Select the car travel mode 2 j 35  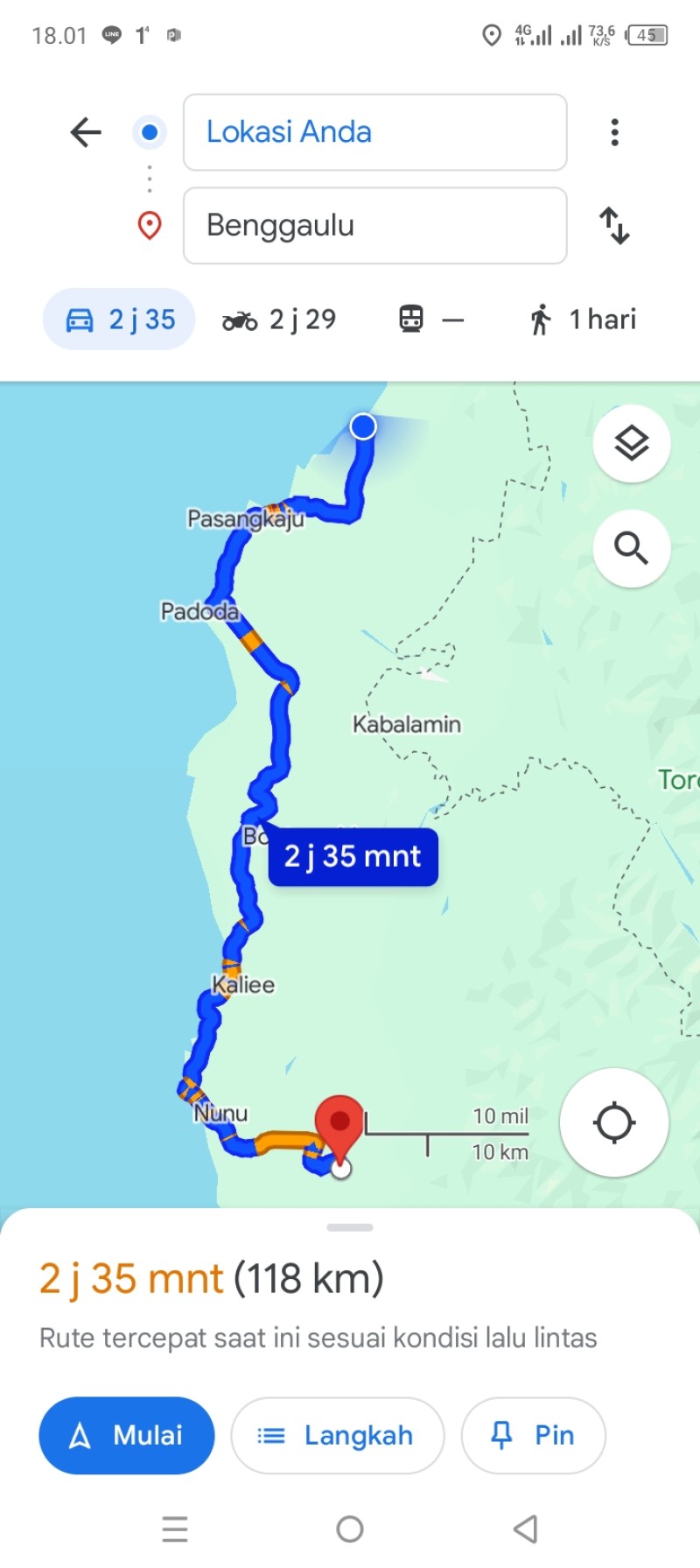[x=120, y=320]
